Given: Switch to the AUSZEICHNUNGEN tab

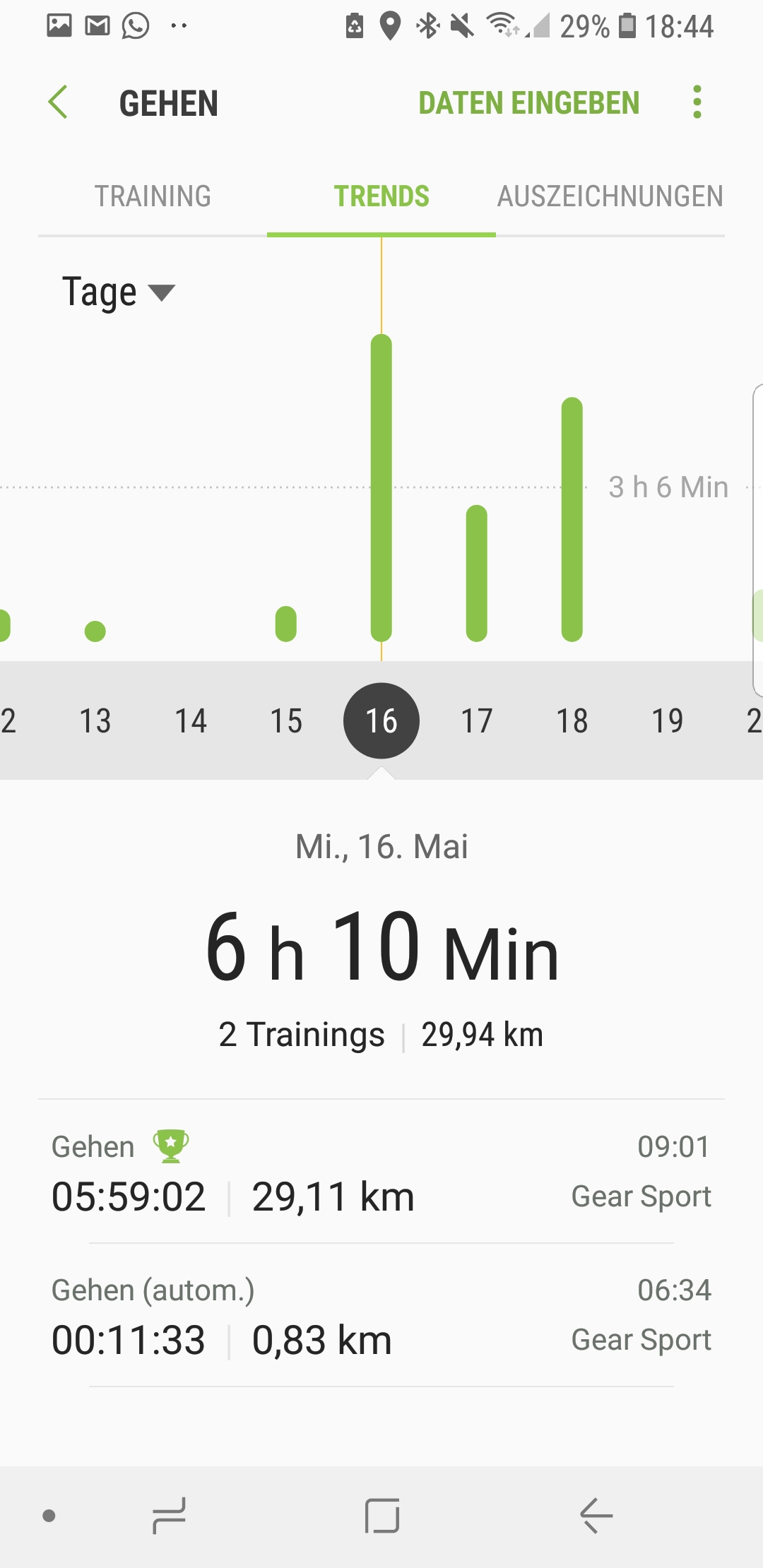Looking at the screenshot, I should click(x=610, y=196).
